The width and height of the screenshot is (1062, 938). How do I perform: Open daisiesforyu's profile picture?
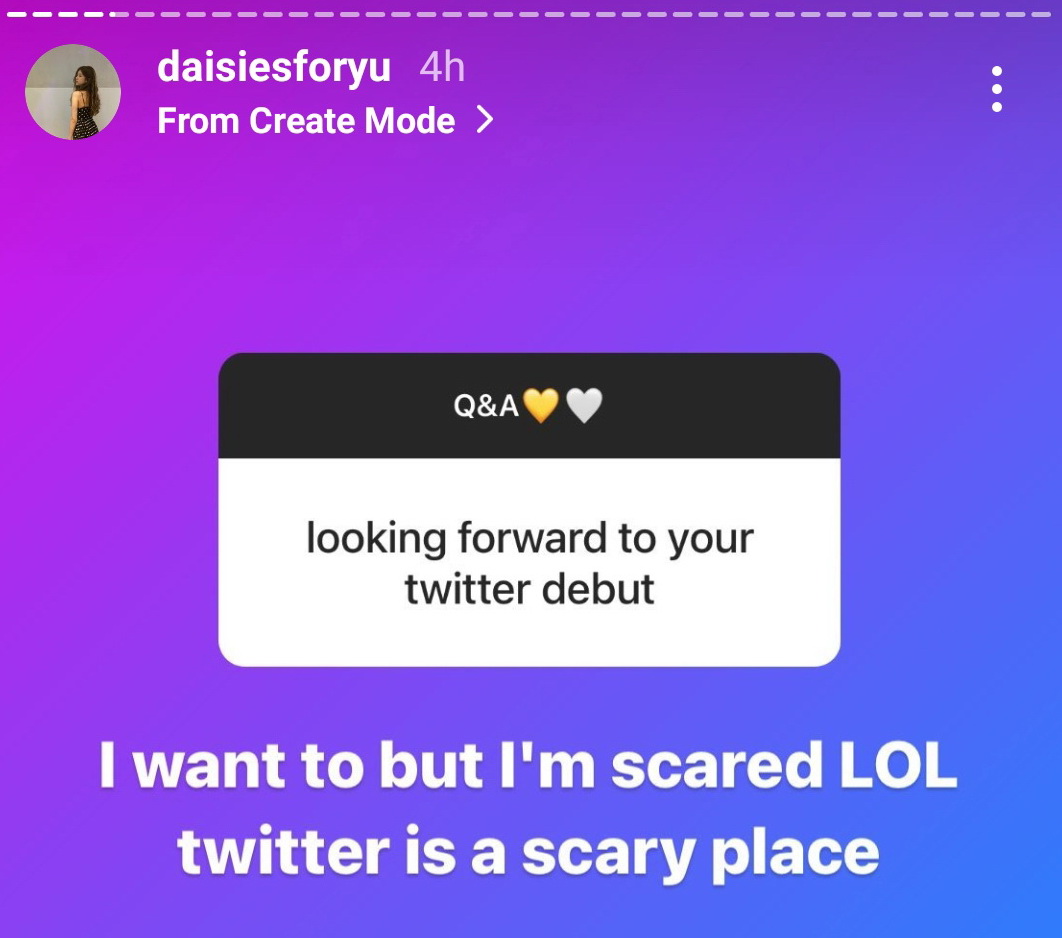click(73, 92)
